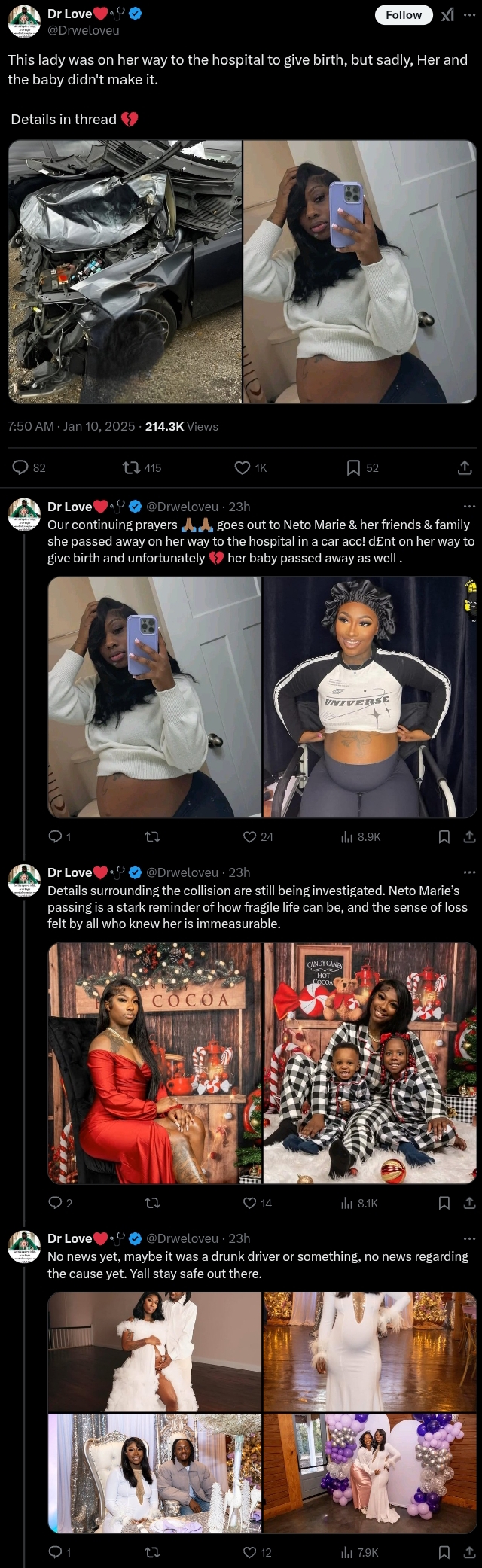Viewport: 482px width, 1568px height.
Task: Open overflow menu on the 'Our continuing prayers' reply
Action: click(x=469, y=506)
